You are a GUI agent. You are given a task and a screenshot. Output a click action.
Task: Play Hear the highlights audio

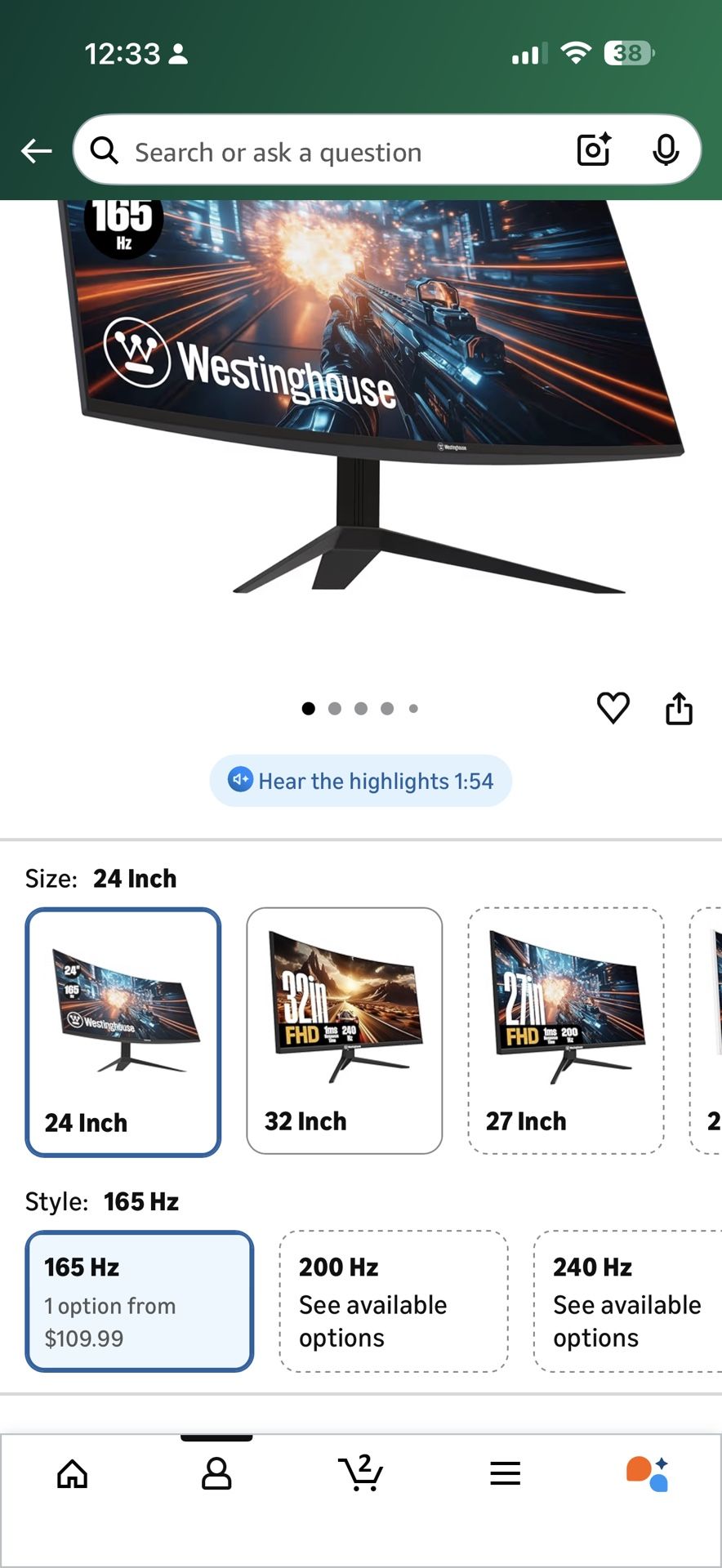pyautogui.click(x=361, y=781)
